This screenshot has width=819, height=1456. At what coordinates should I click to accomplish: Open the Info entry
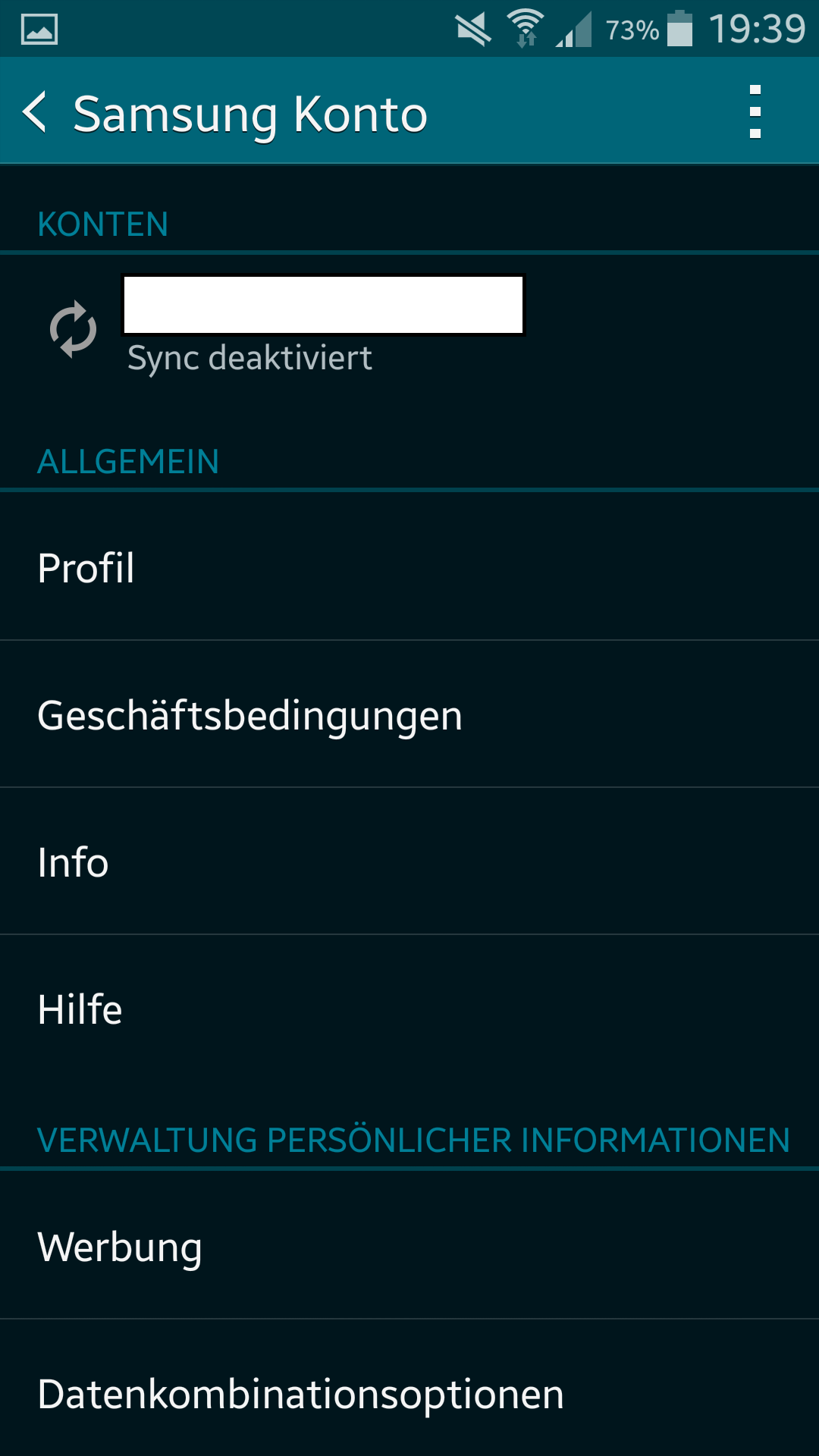pyautogui.click(x=409, y=861)
